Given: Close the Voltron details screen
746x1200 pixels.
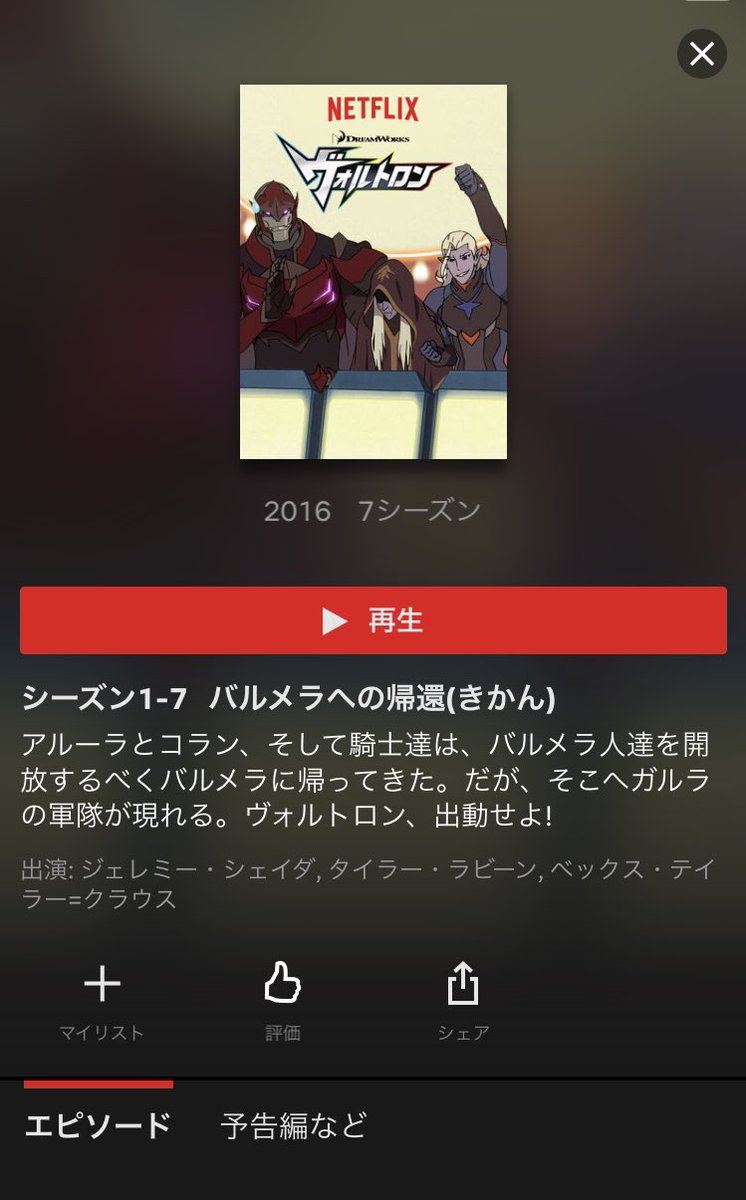Looking at the screenshot, I should [701, 53].
